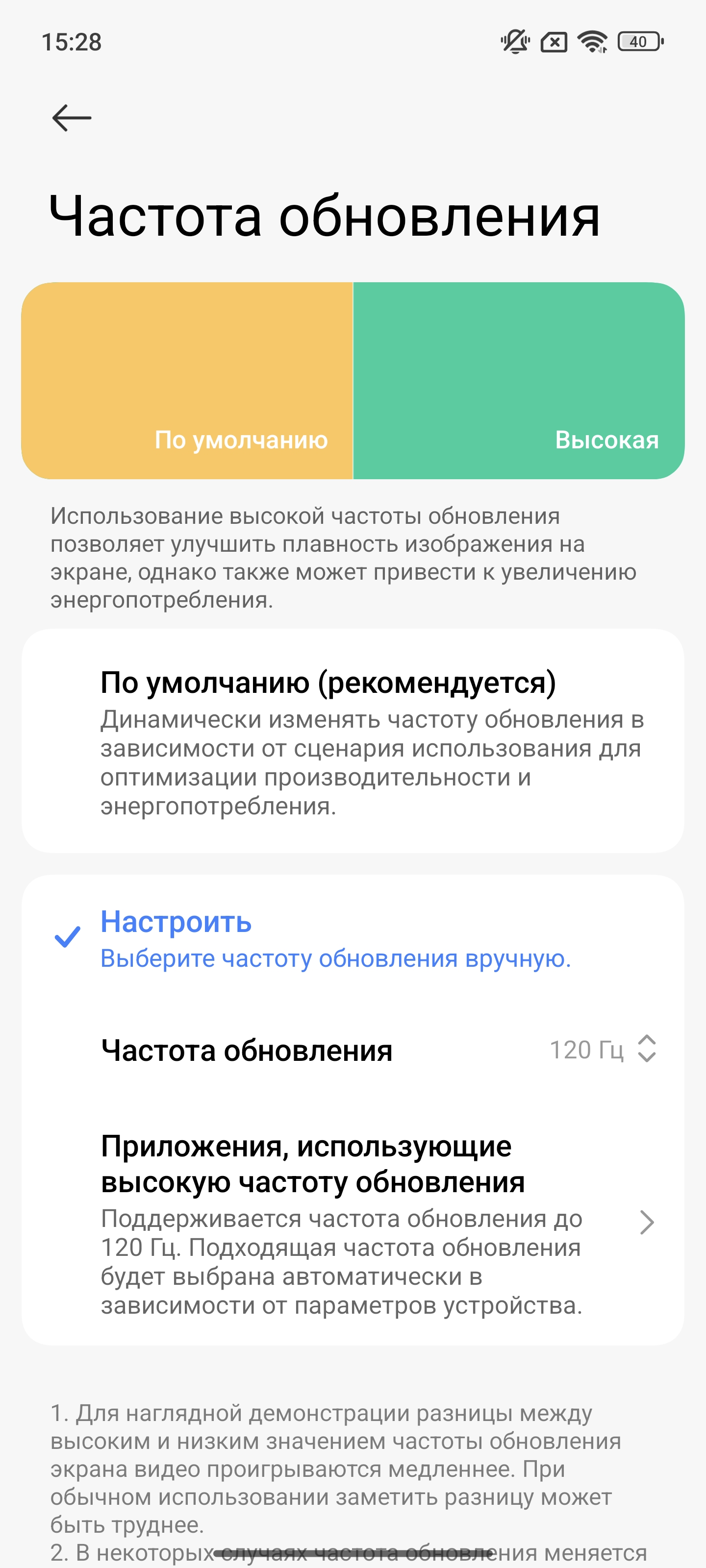Go back using the arrow icon
Screen dimensions: 706x1568
pos(72,118)
